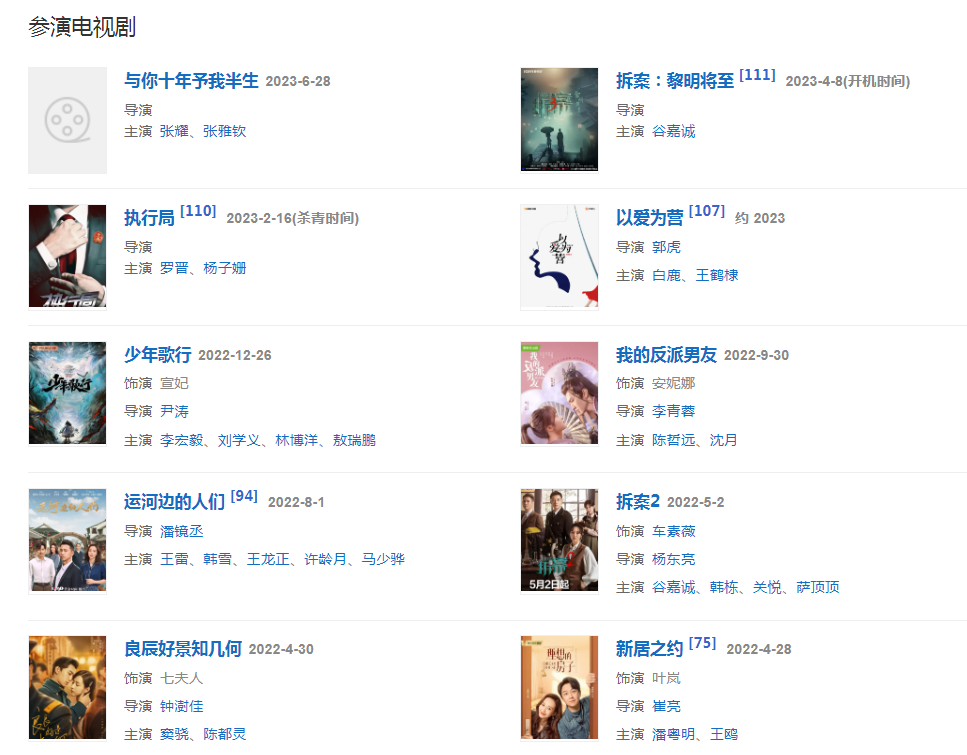View actor 李宏毅's page
This screenshot has height=755, width=967.
[x=181, y=440]
